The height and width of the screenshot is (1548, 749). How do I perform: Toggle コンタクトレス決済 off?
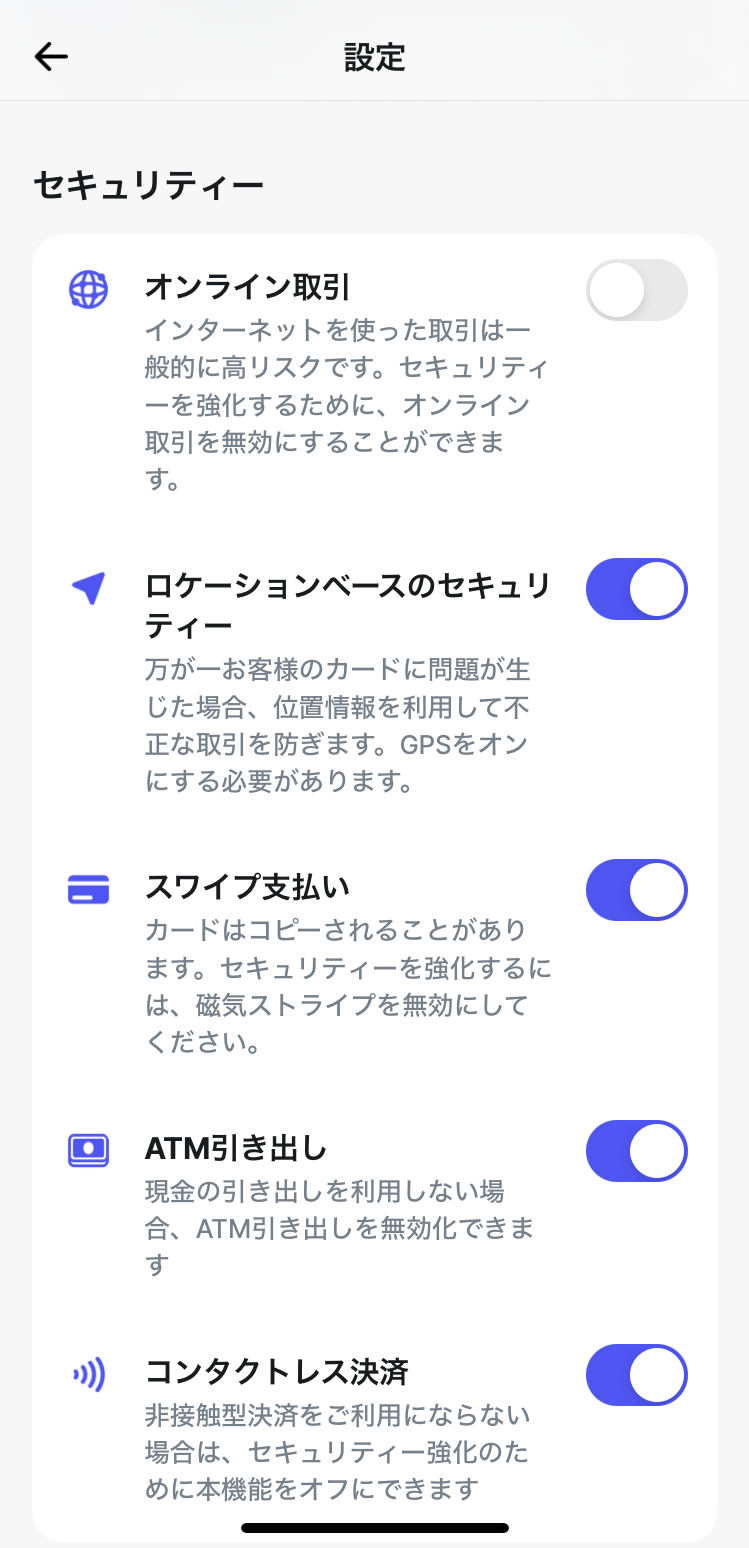coord(636,1375)
